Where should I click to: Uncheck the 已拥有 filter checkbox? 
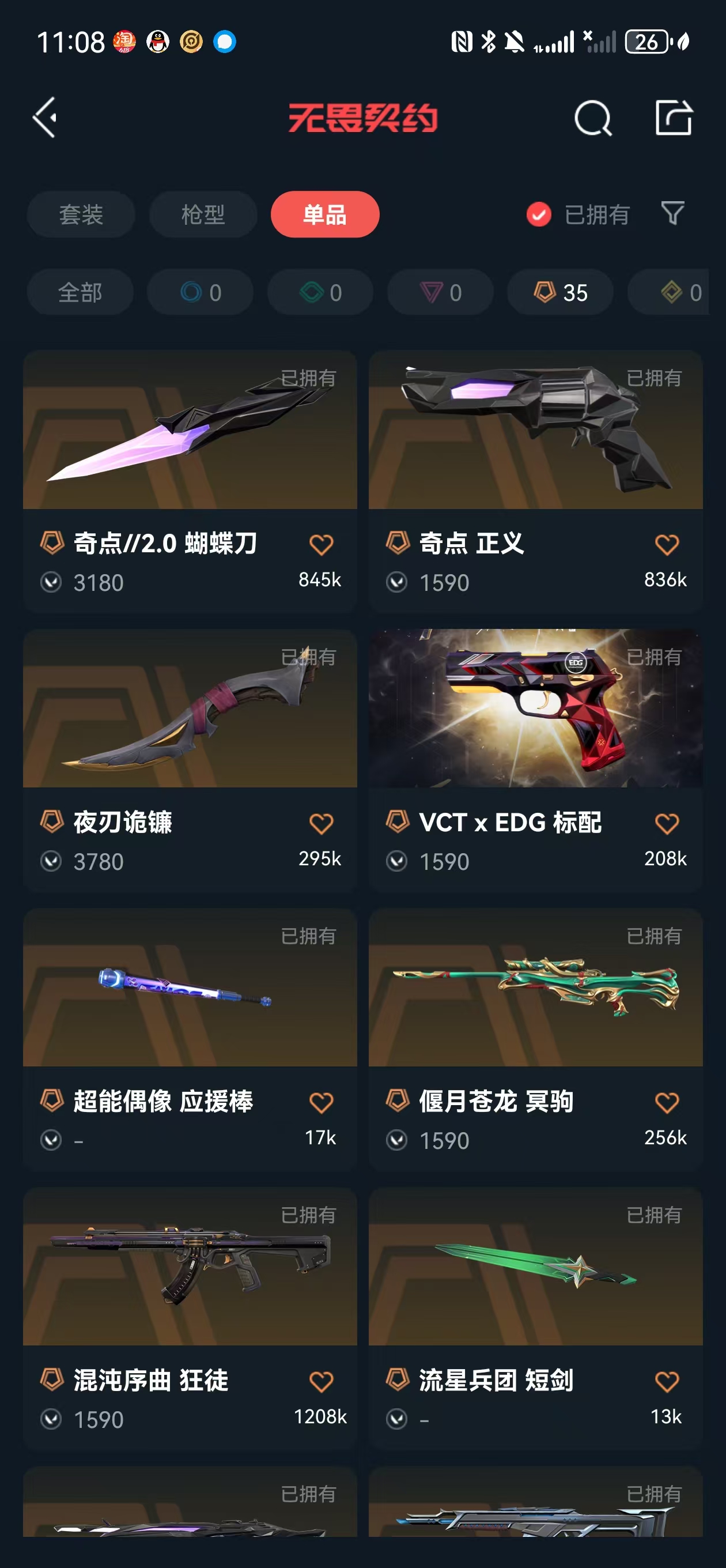(x=539, y=214)
